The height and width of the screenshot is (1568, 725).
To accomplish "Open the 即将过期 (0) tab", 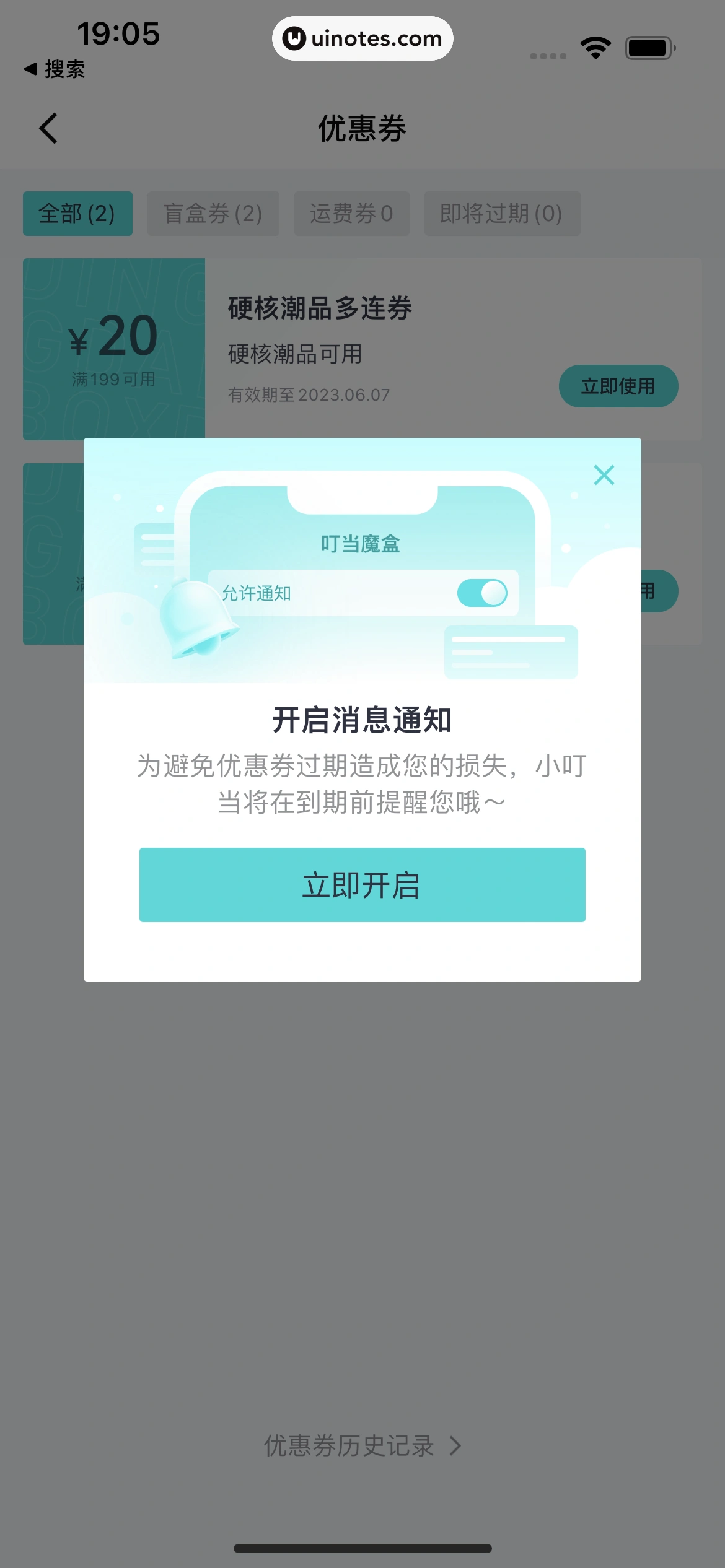I will 501,214.
